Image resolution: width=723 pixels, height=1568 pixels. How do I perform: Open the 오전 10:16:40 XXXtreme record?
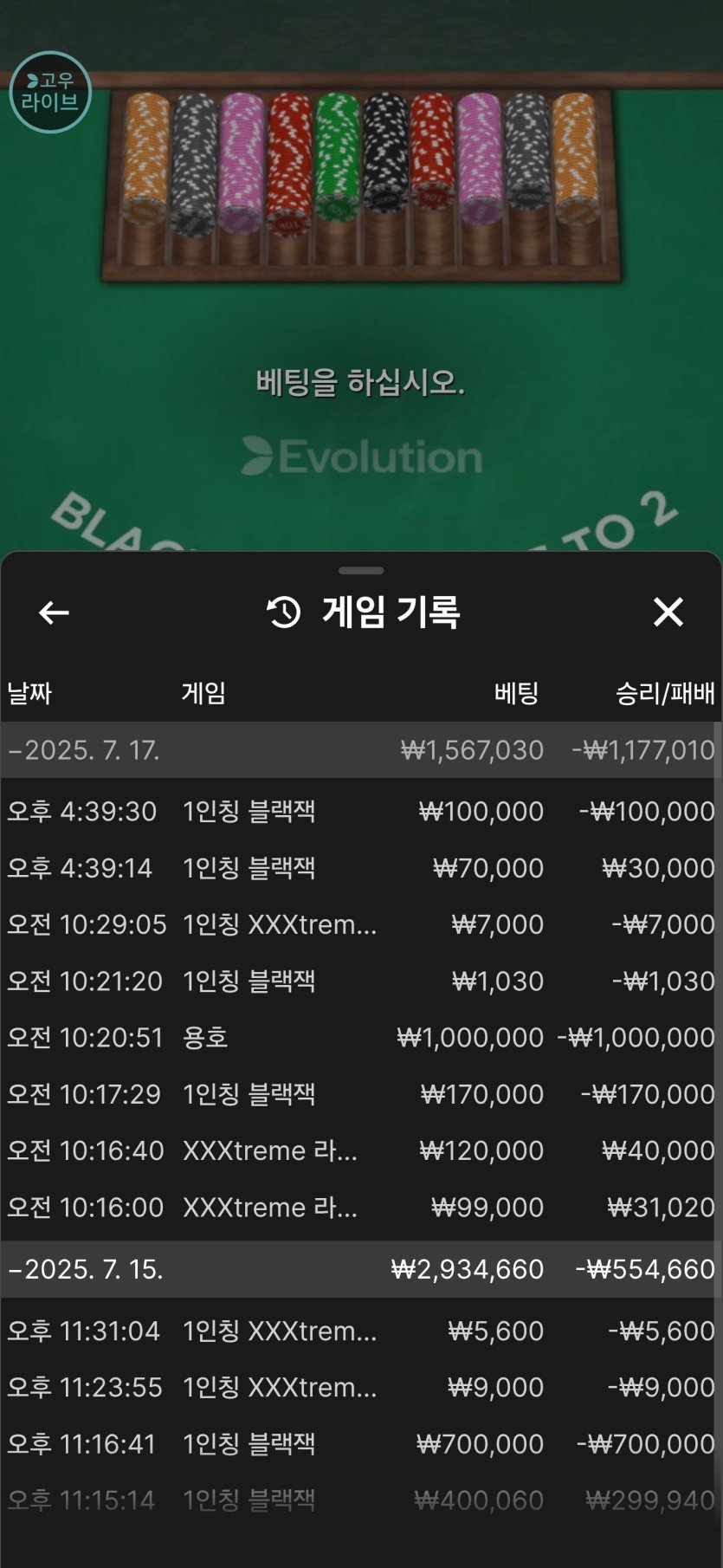click(x=360, y=1150)
